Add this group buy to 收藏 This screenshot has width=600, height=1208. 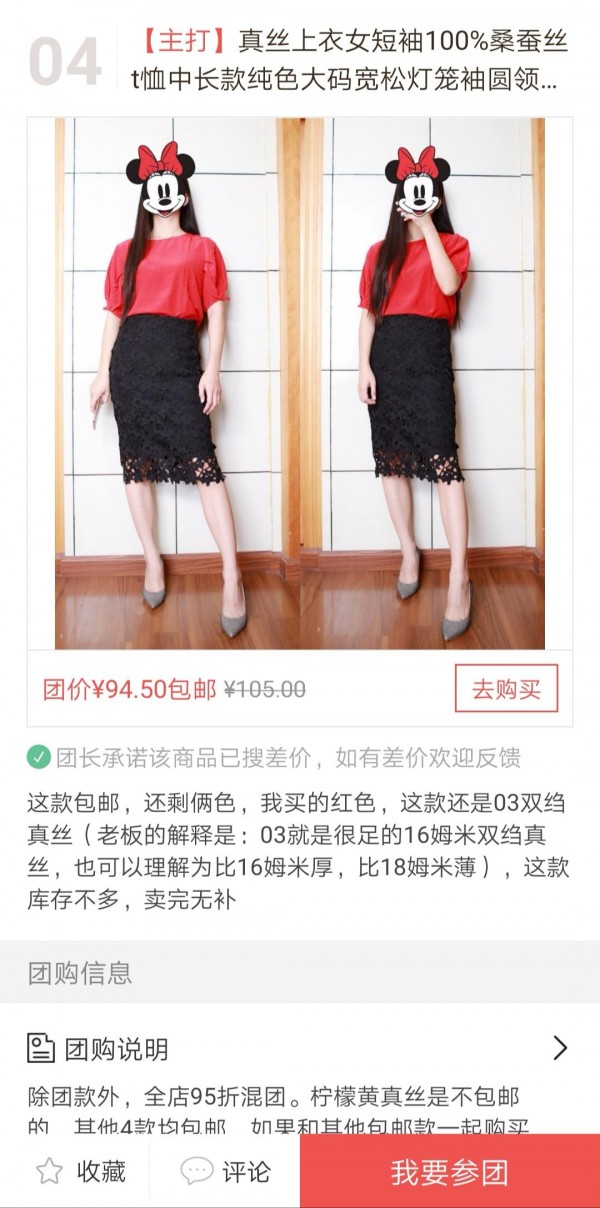pyautogui.click(x=80, y=1171)
